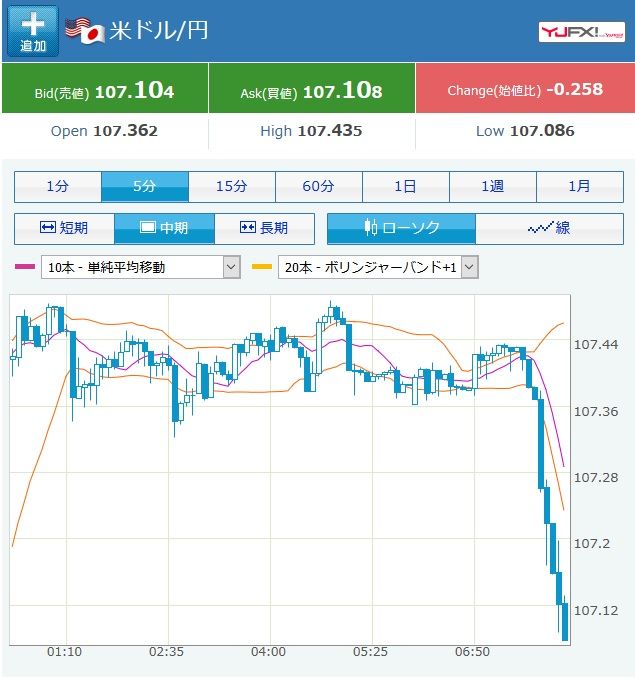Choose the 中期 mid-term range

click(165, 228)
